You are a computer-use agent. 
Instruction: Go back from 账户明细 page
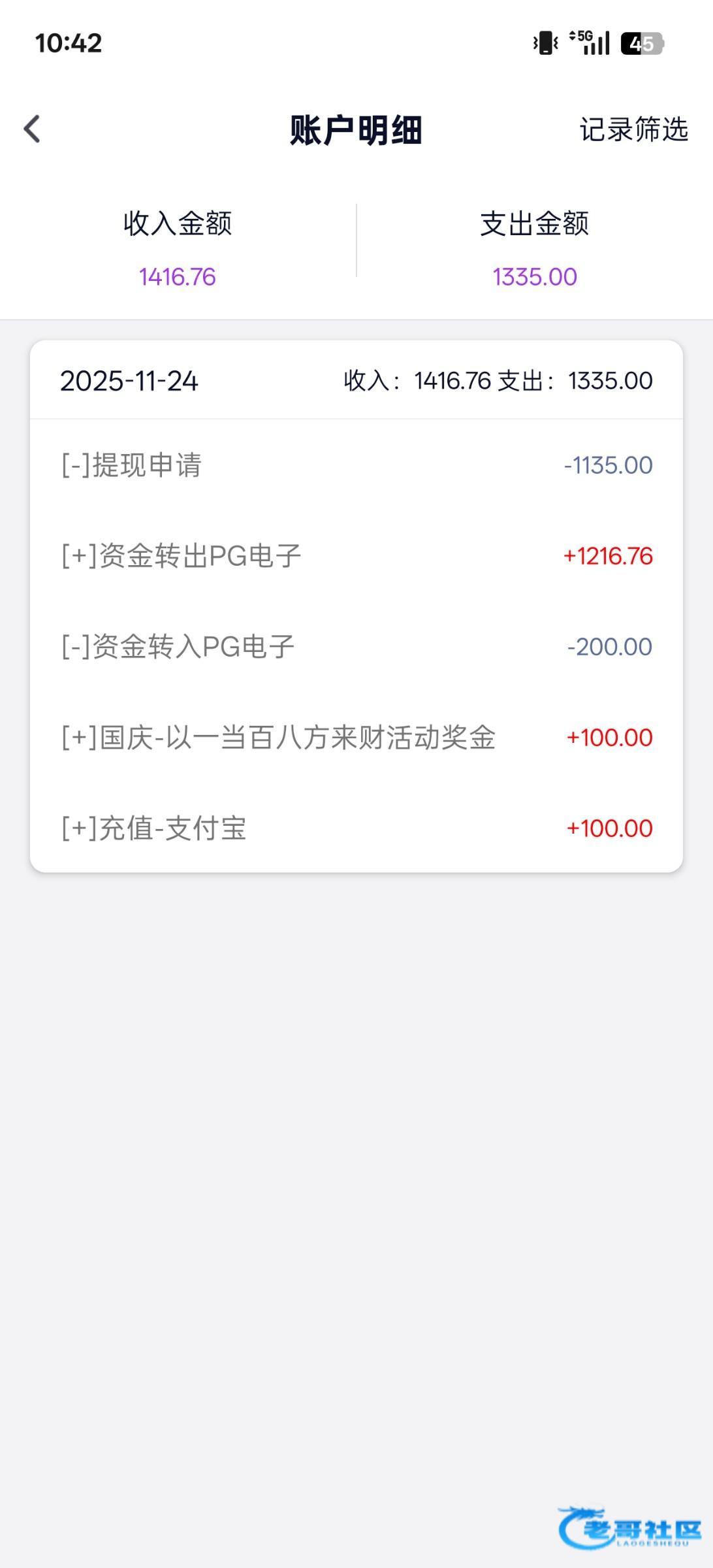tap(32, 129)
